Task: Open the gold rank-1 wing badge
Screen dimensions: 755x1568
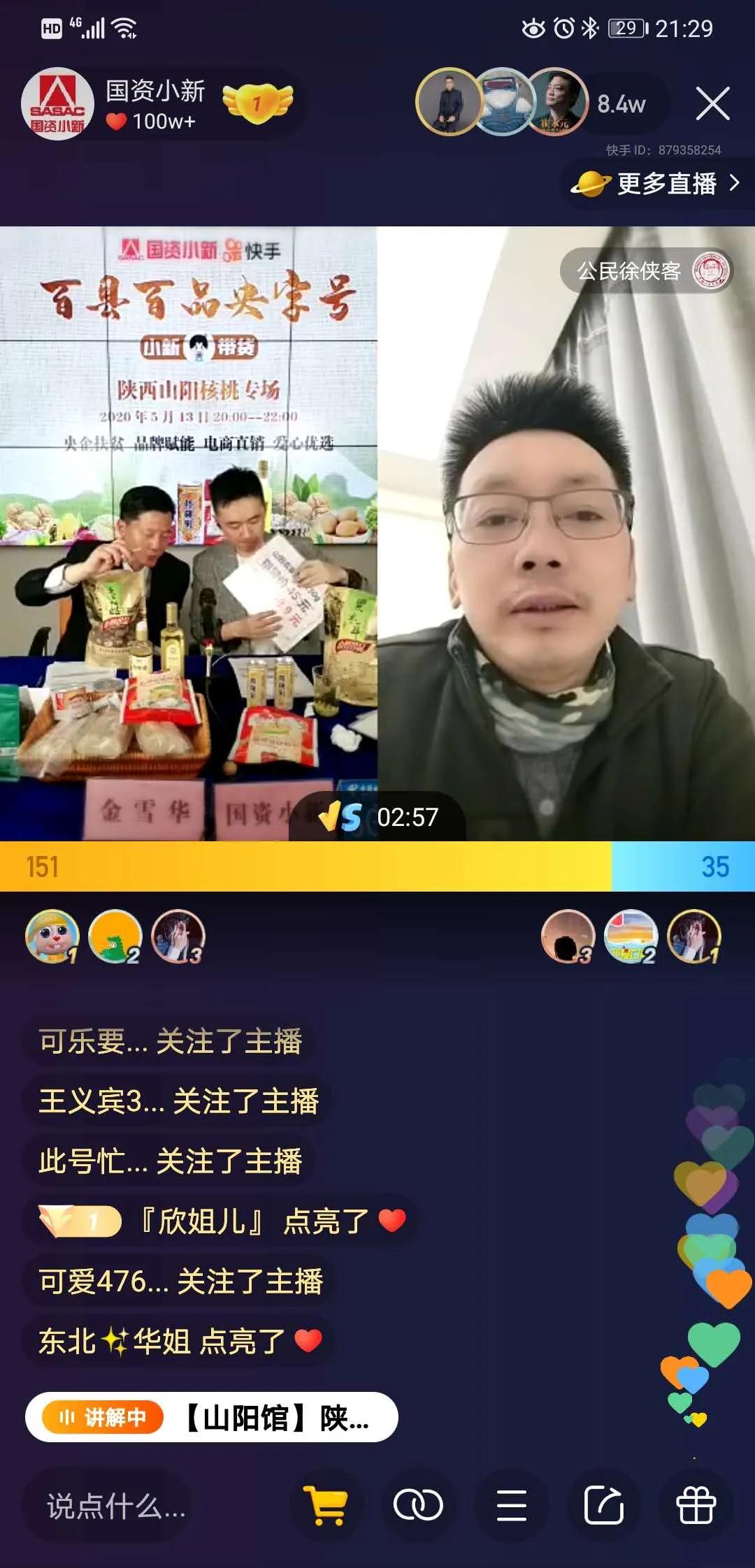Action: pyautogui.click(x=257, y=103)
